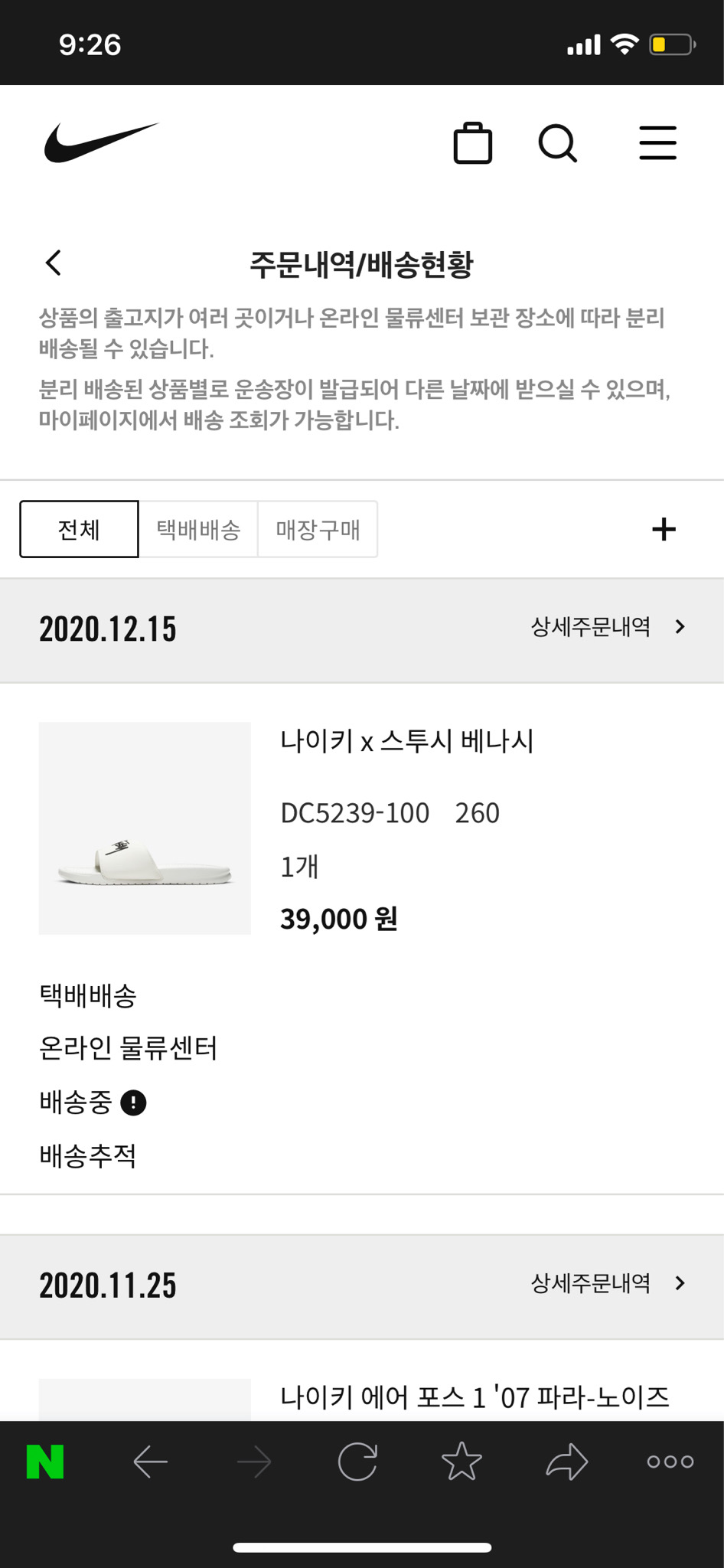Select the 택배배송 filter tab
The image size is (724, 1568).
(x=198, y=529)
